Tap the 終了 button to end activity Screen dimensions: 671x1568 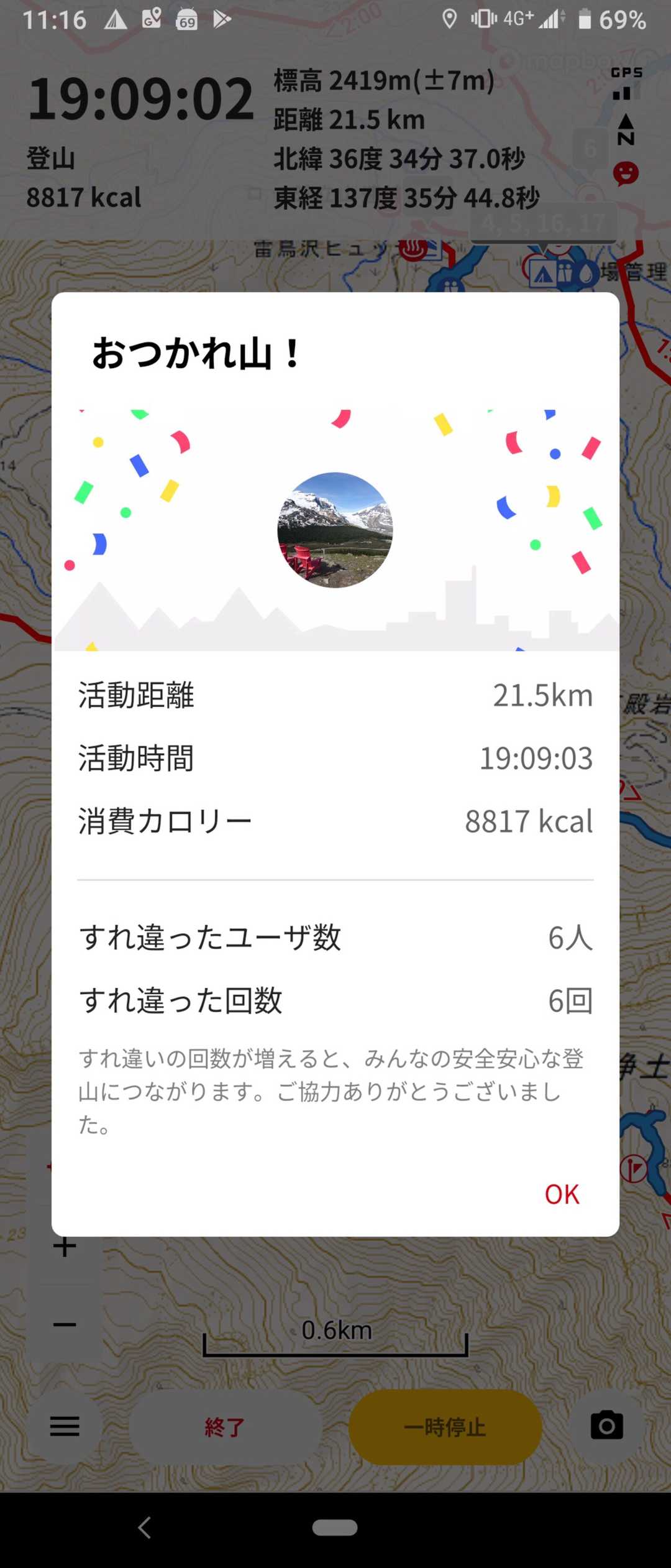tap(225, 1427)
